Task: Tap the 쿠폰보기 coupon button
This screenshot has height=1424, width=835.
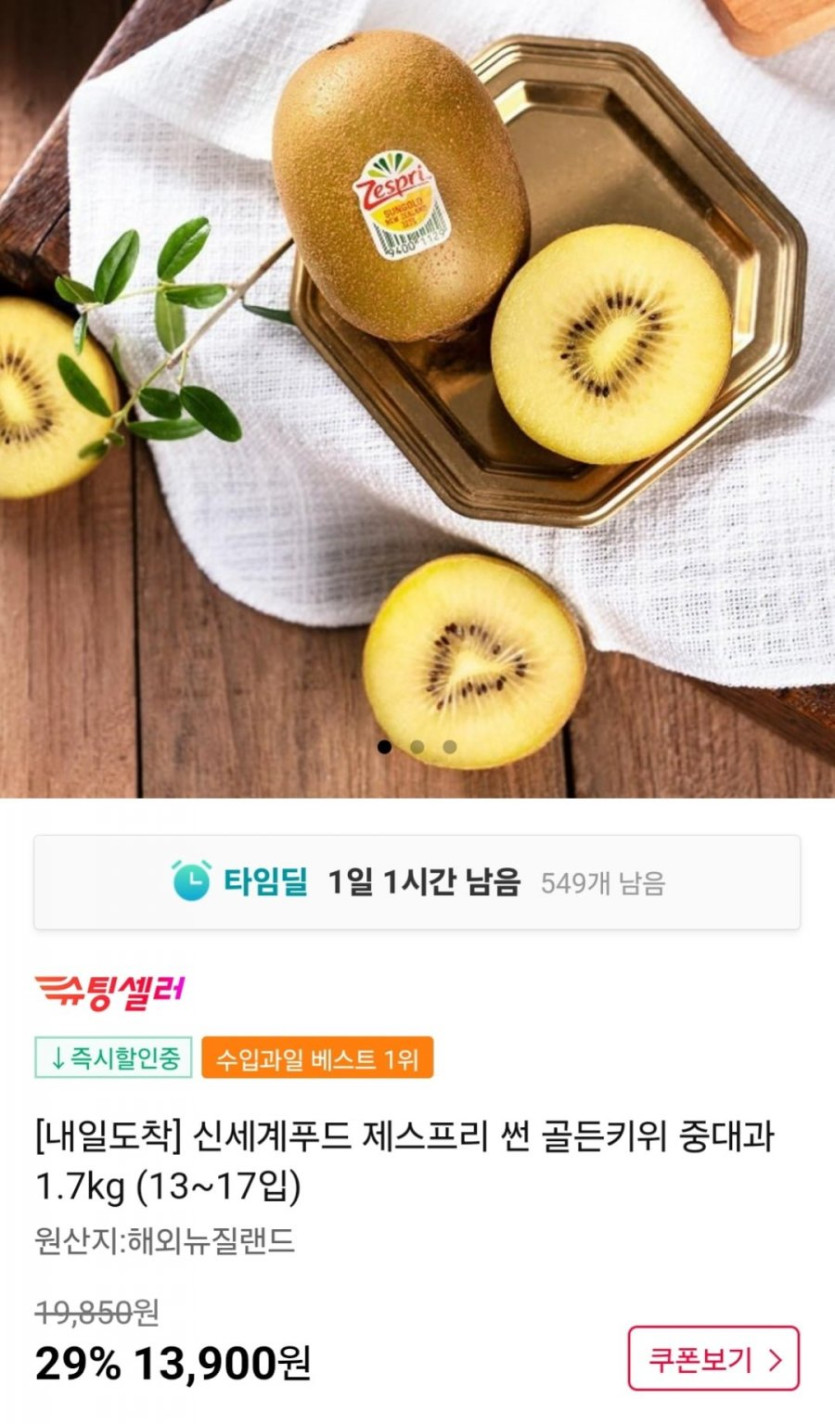Action: [x=713, y=1358]
